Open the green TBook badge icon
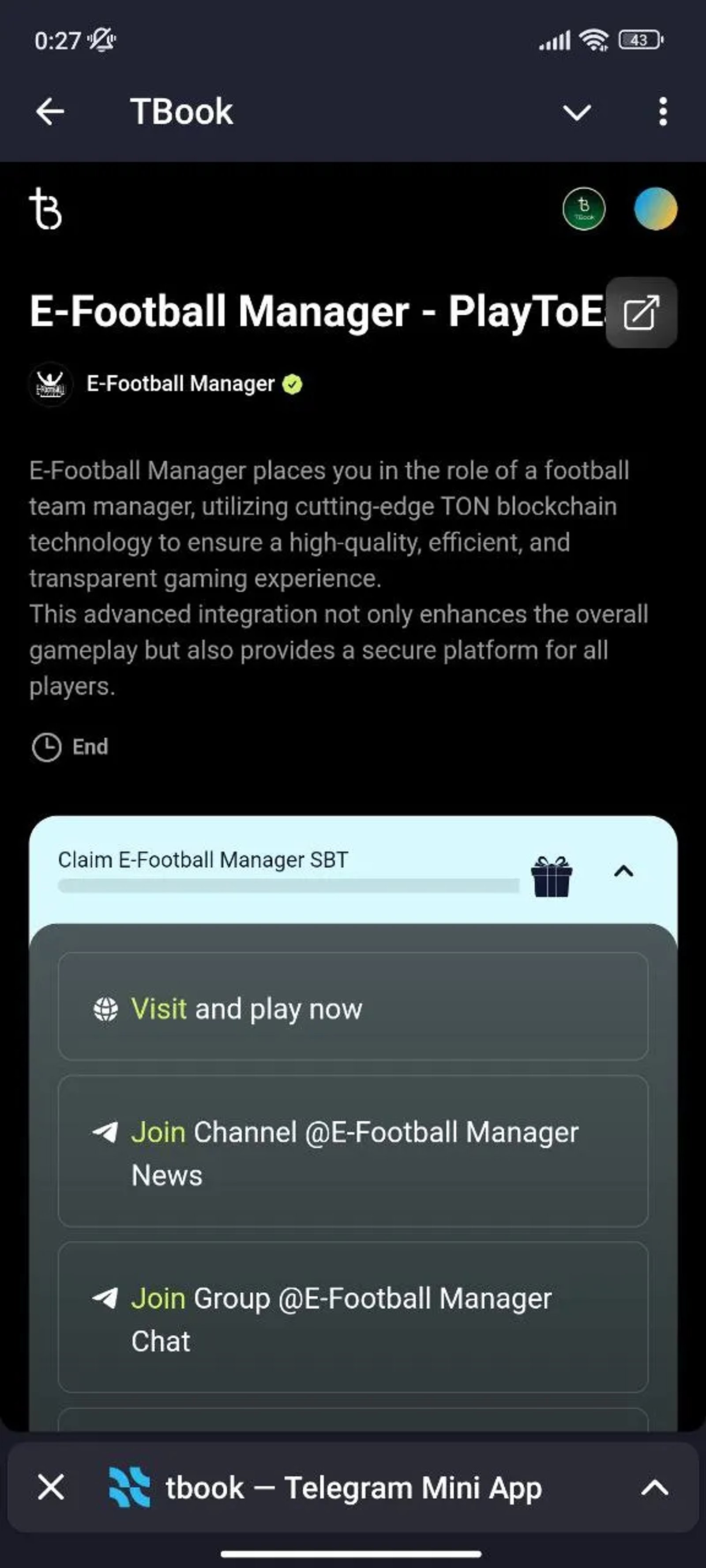This screenshot has height=1568, width=706. pyautogui.click(x=584, y=209)
